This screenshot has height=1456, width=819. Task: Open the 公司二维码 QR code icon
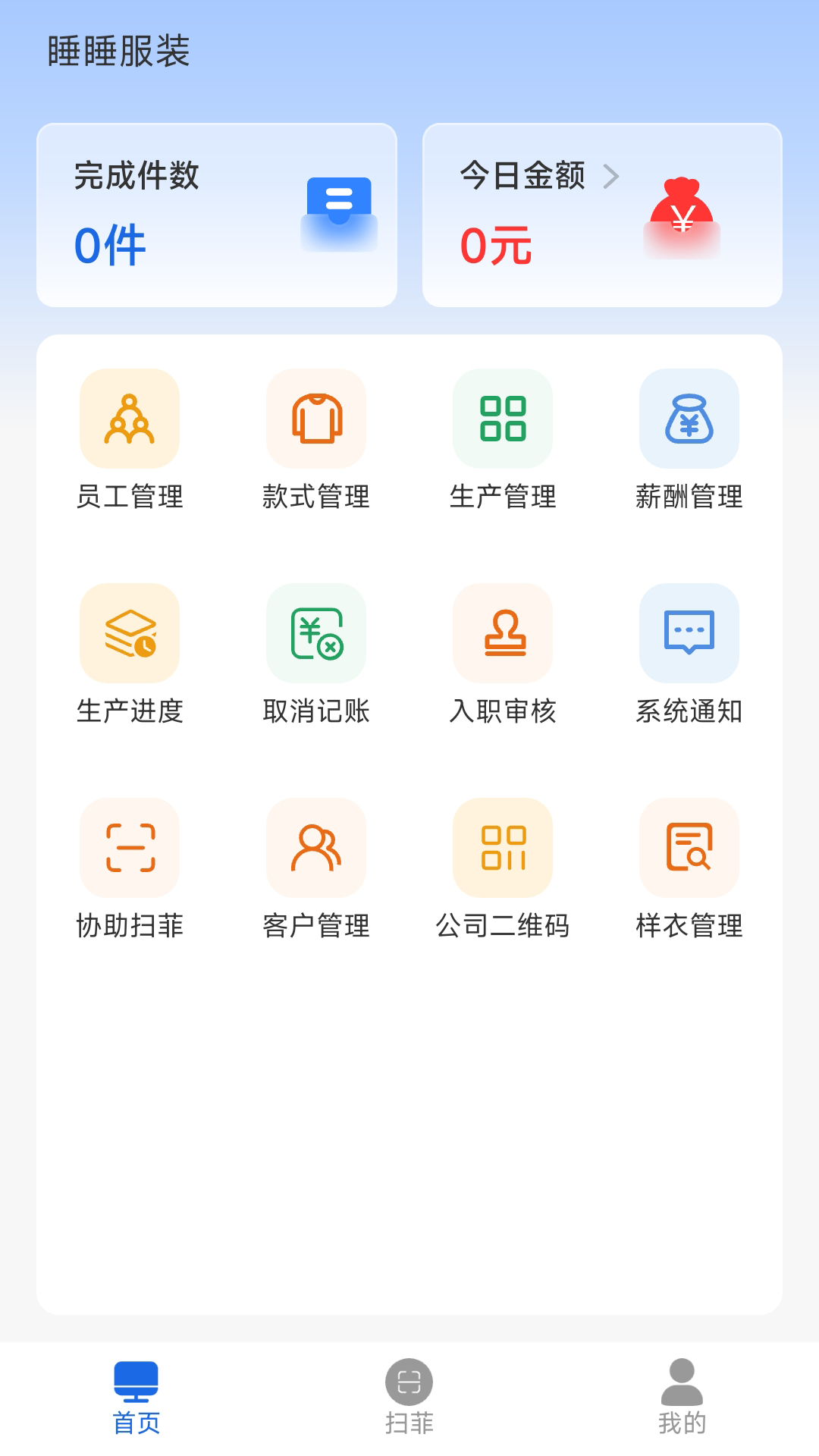[502, 847]
